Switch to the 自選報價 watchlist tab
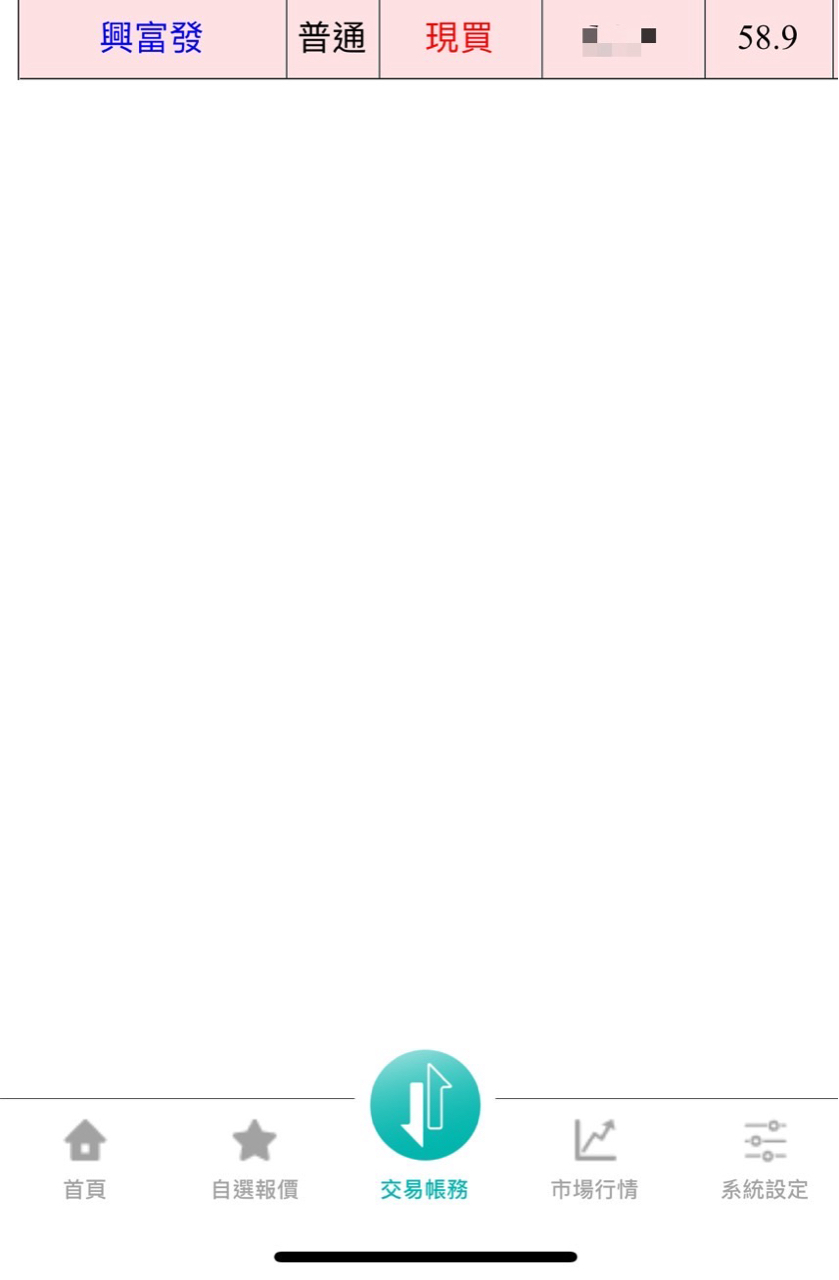The width and height of the screenshot is (839, 1280). (x=254, y=1158)
